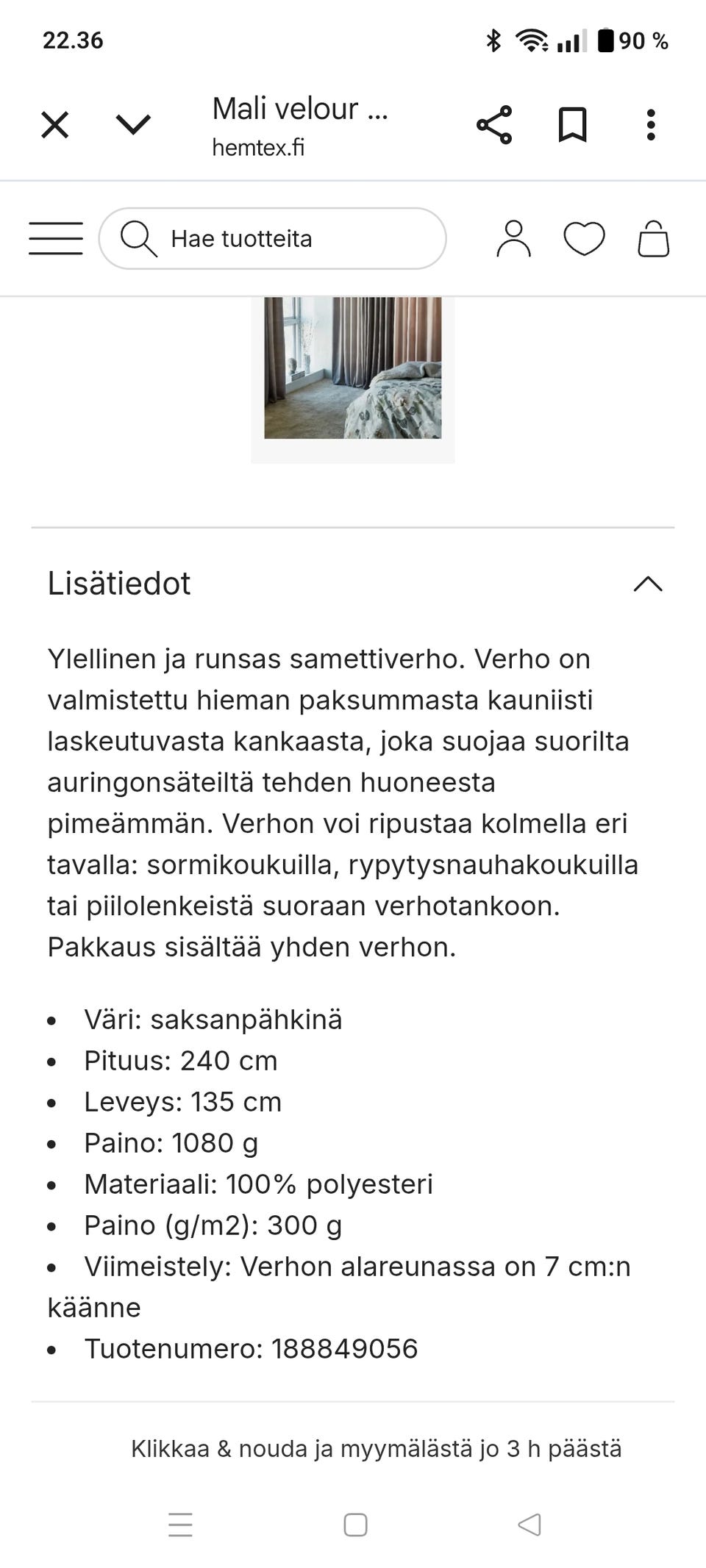706x1568 pixels.
Task: Minimize the browser tab with the down chevron
Action: (131, 123)
